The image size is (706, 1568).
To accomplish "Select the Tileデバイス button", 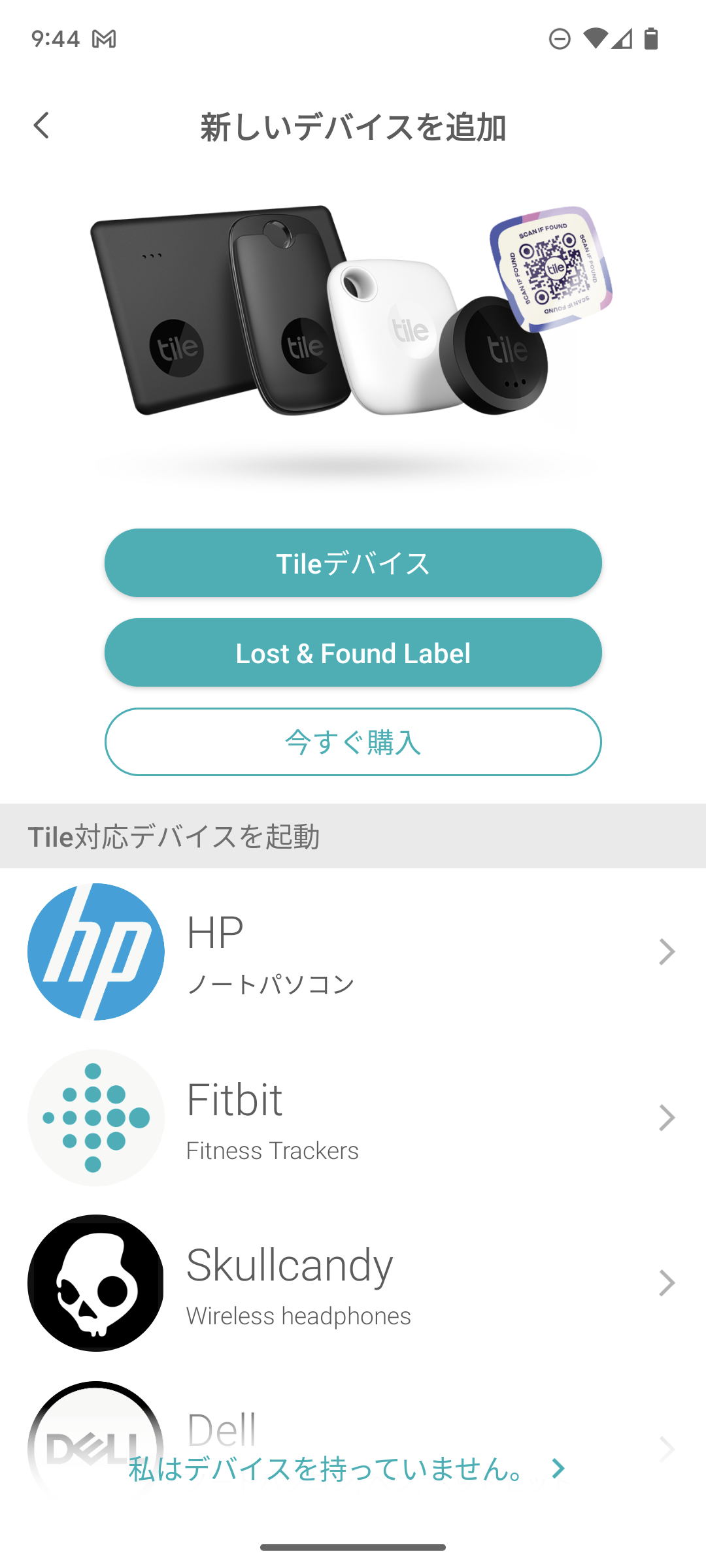I will 353,563.
